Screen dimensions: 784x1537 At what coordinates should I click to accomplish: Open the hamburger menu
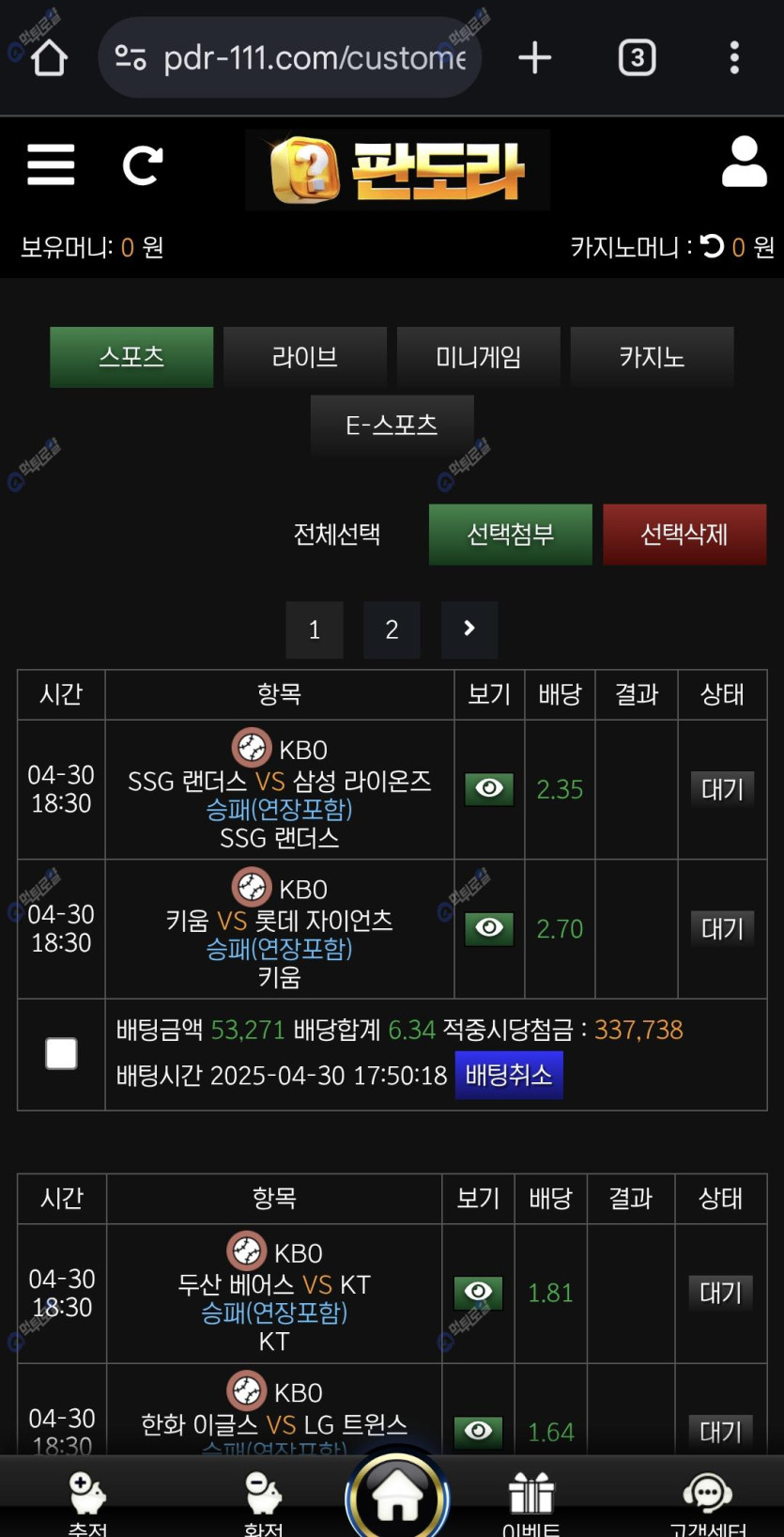(51, 165)
